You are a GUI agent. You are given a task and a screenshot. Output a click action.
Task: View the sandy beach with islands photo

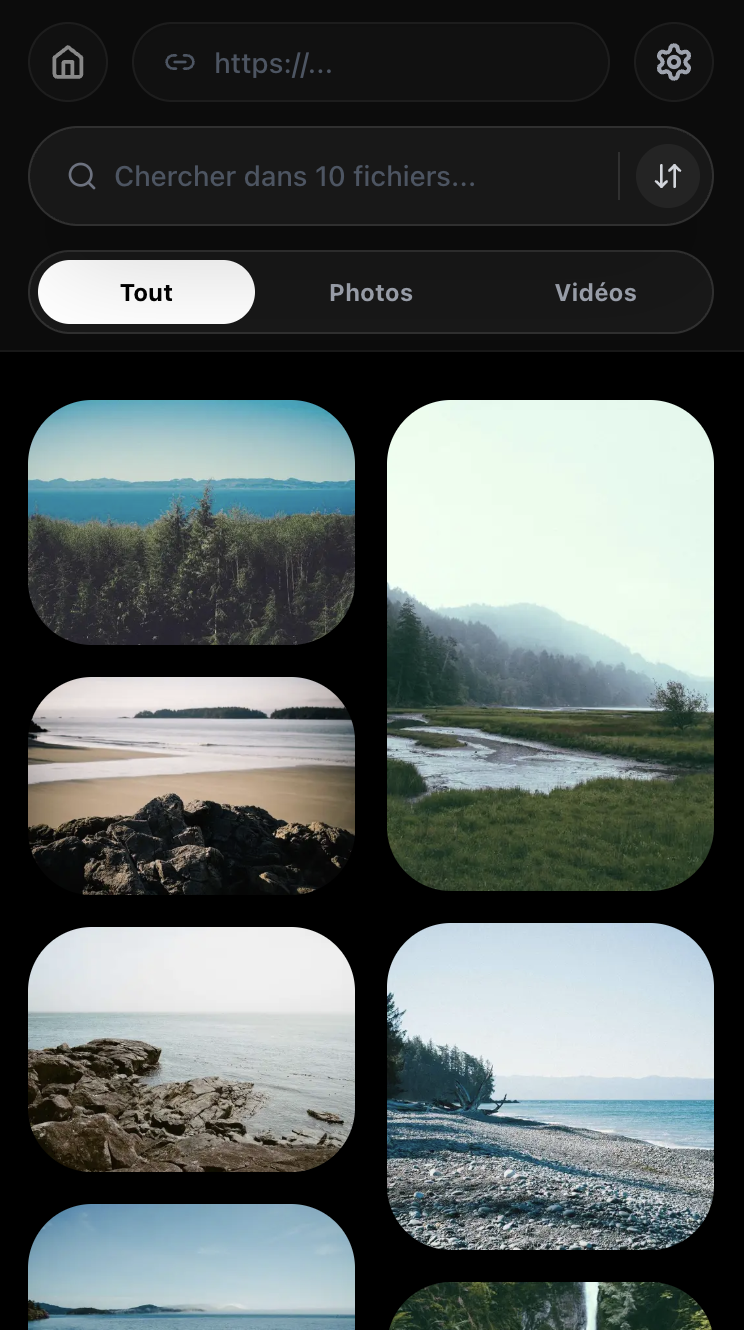191,786
